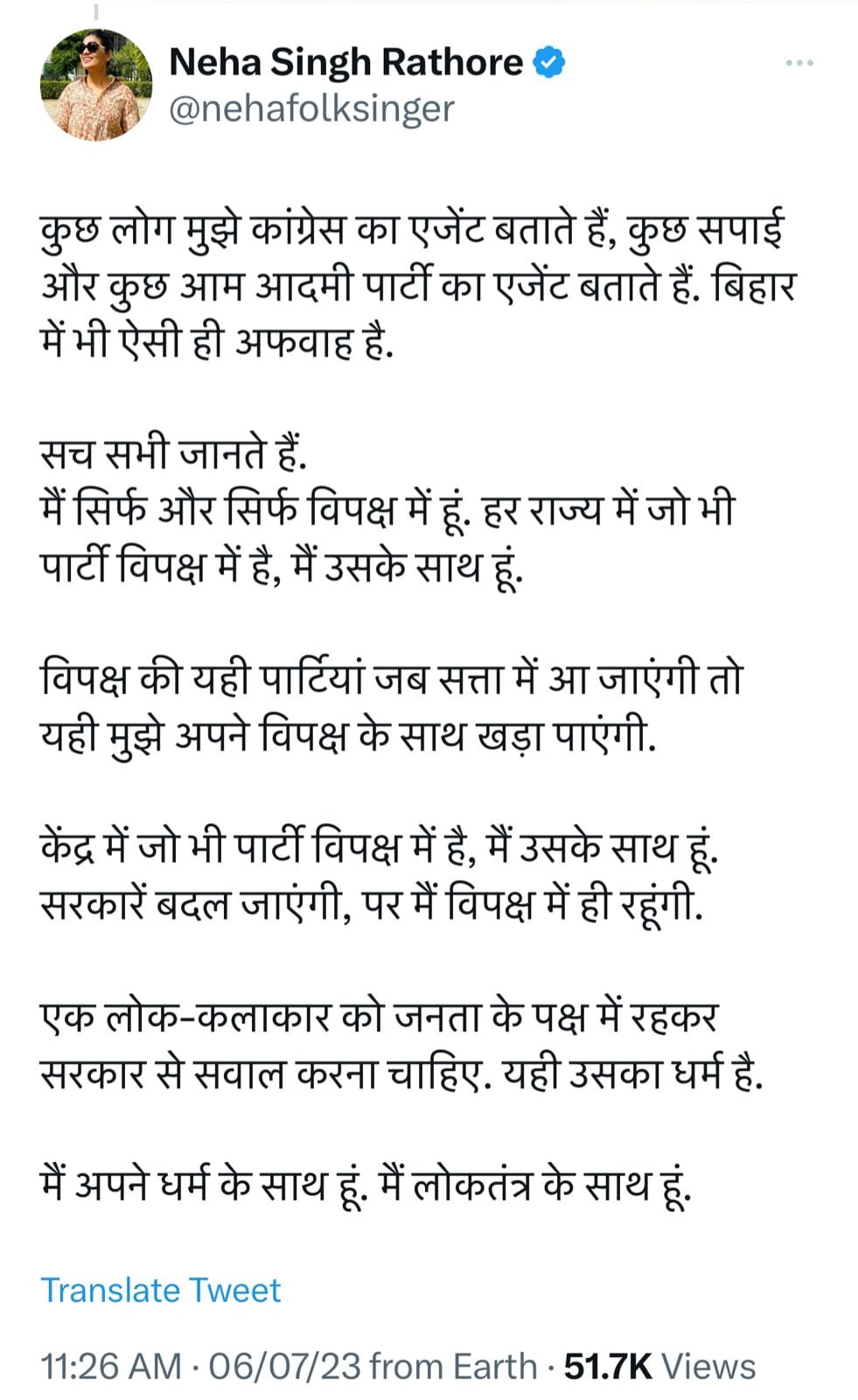The height and width of the screenshot is (1400, 858).
Task: Click the blue verified checkmark badge
Action: click(x=548, y=61)
